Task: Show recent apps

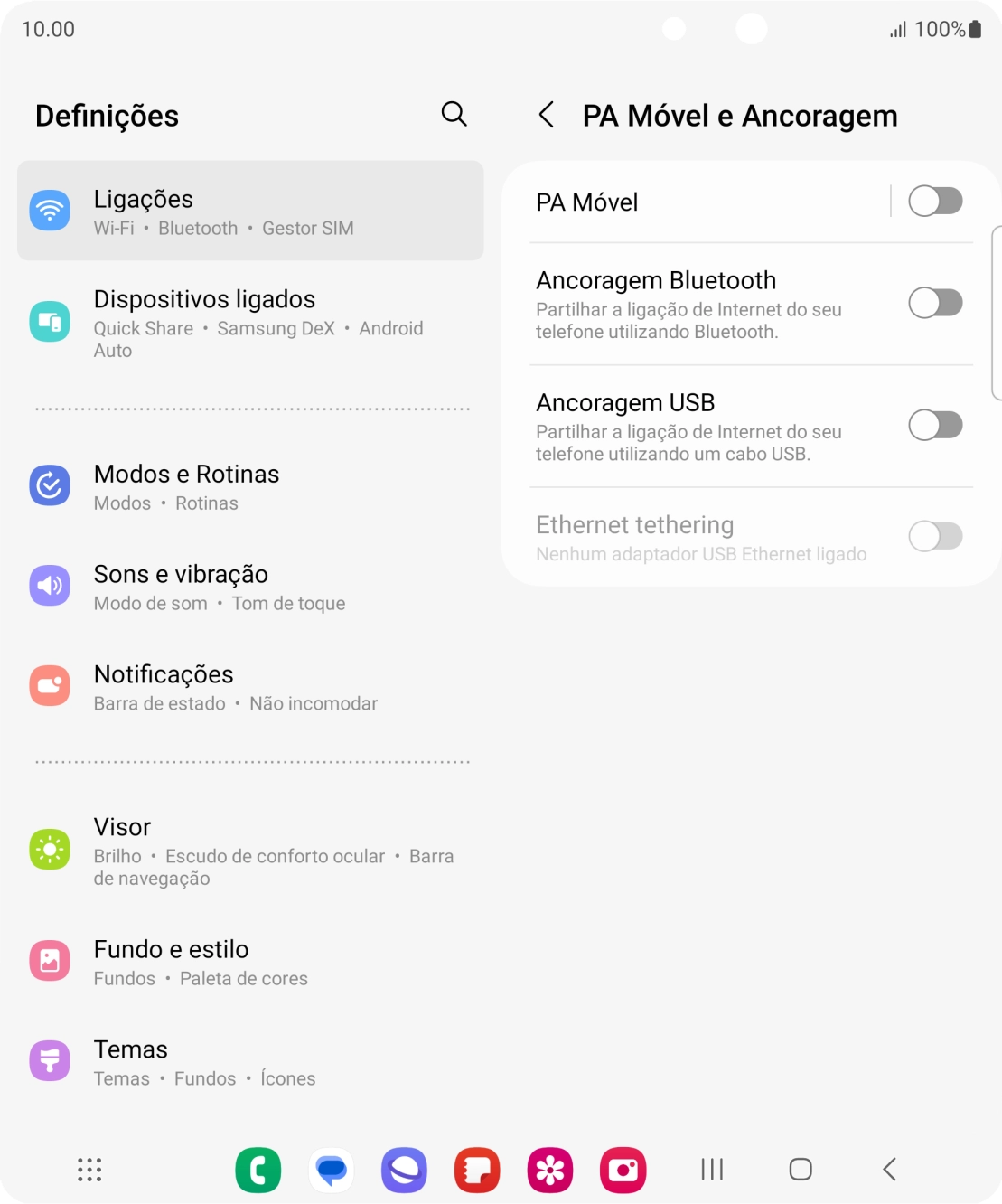Action: coord(712,1170)
